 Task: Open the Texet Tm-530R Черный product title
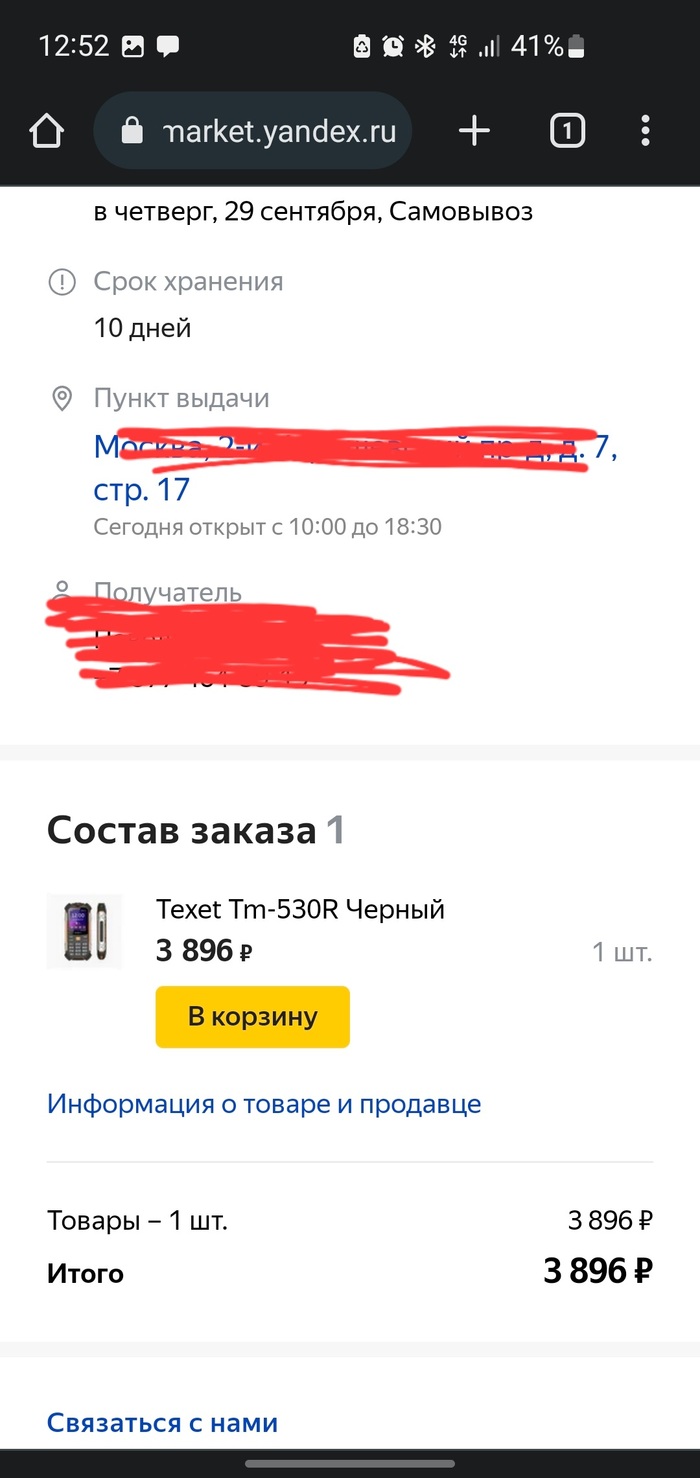coord(300,909)
